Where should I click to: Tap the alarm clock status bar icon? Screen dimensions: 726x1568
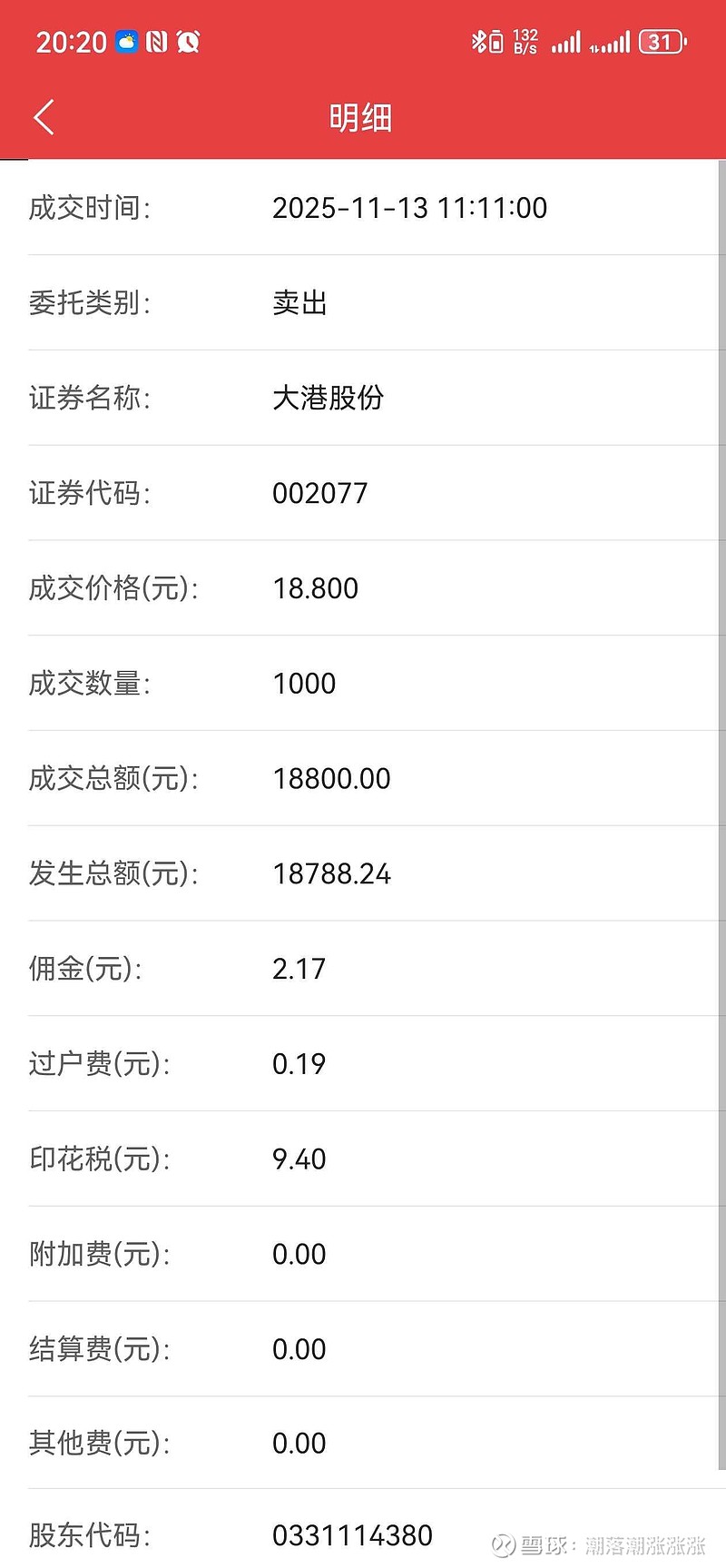pyautogui.click(x=189, y=41)
